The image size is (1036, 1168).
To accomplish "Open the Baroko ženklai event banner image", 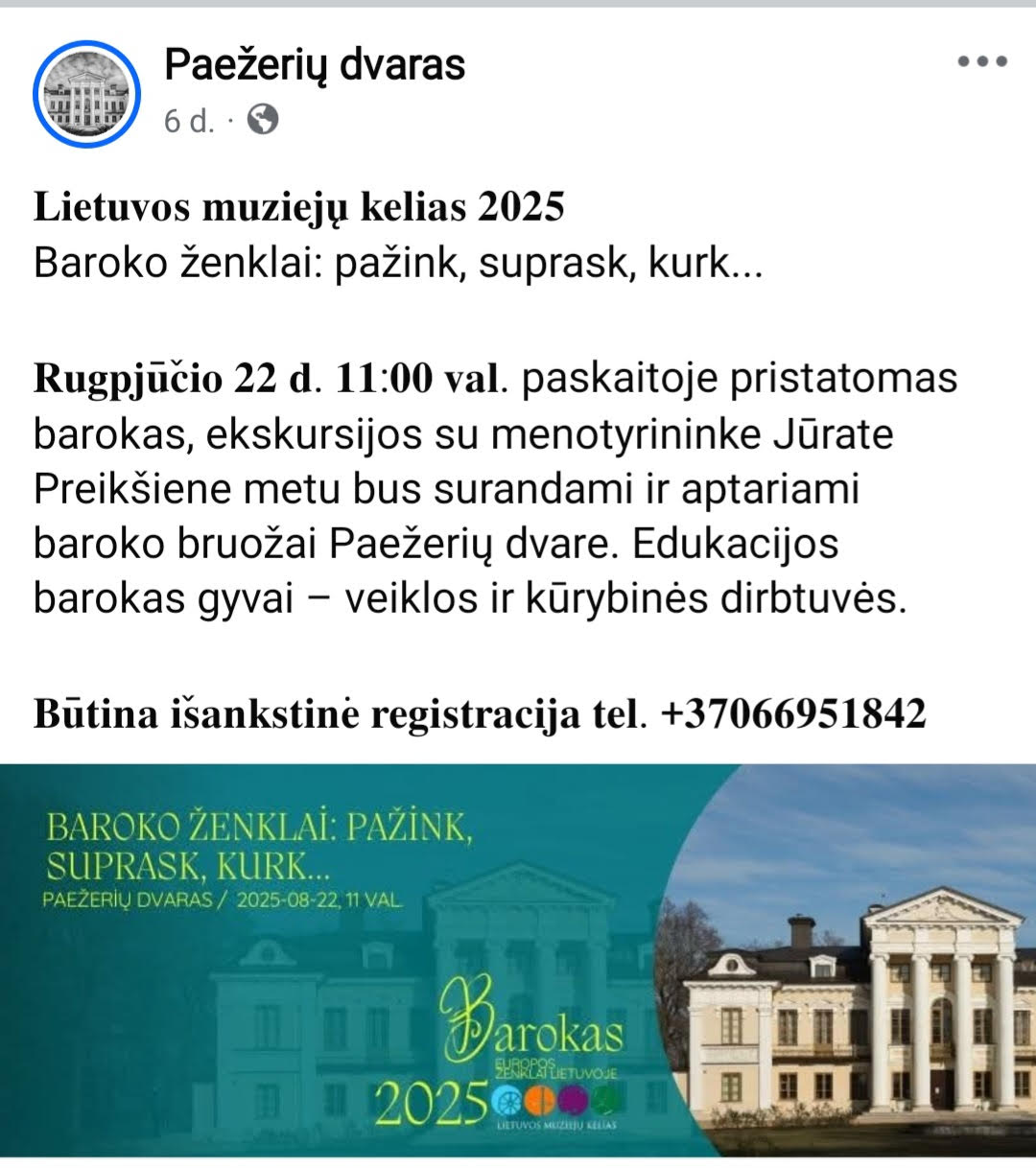I will 518,959.
